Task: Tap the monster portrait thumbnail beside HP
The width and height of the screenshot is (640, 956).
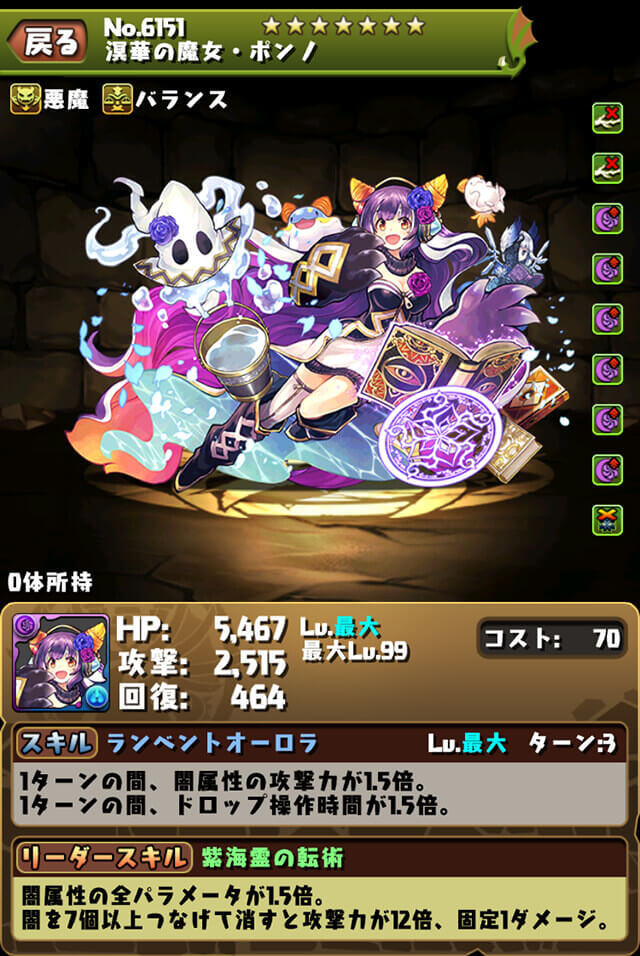Action: (x=62, y=663)
